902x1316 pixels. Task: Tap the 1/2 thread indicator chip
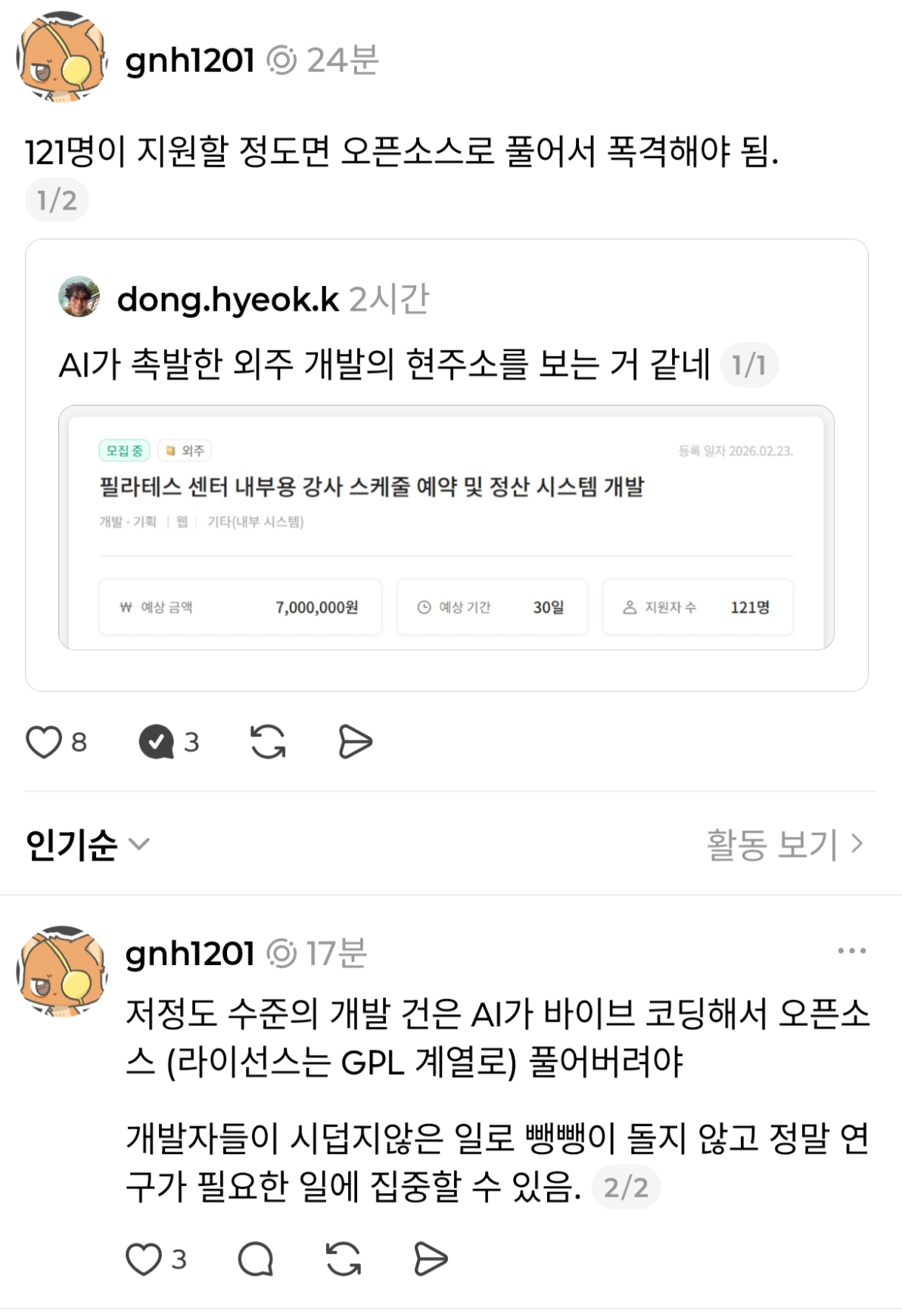coord(58,200)
